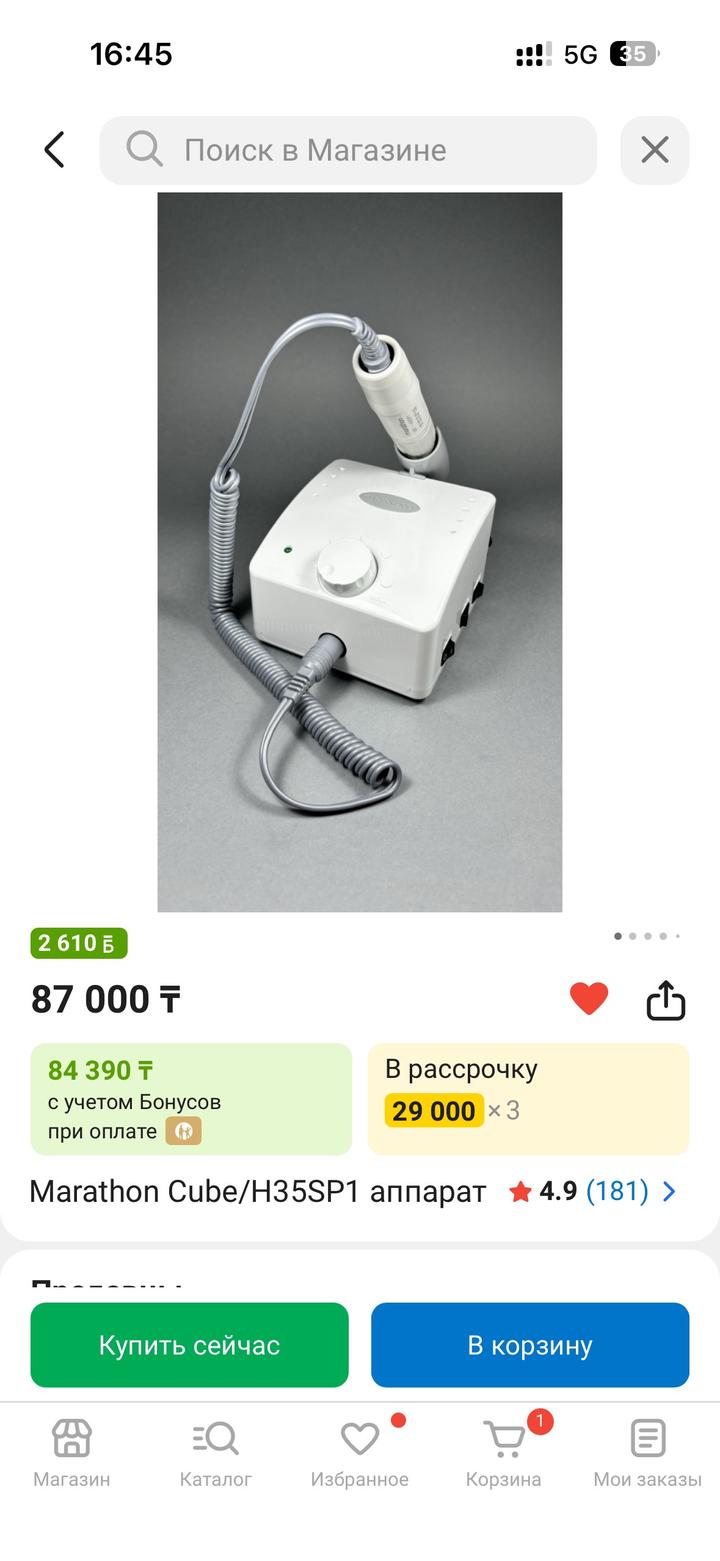The image size is (720, 1561).
Task: Tap the Поиск в Магазине search field
Action: point(348,150)
